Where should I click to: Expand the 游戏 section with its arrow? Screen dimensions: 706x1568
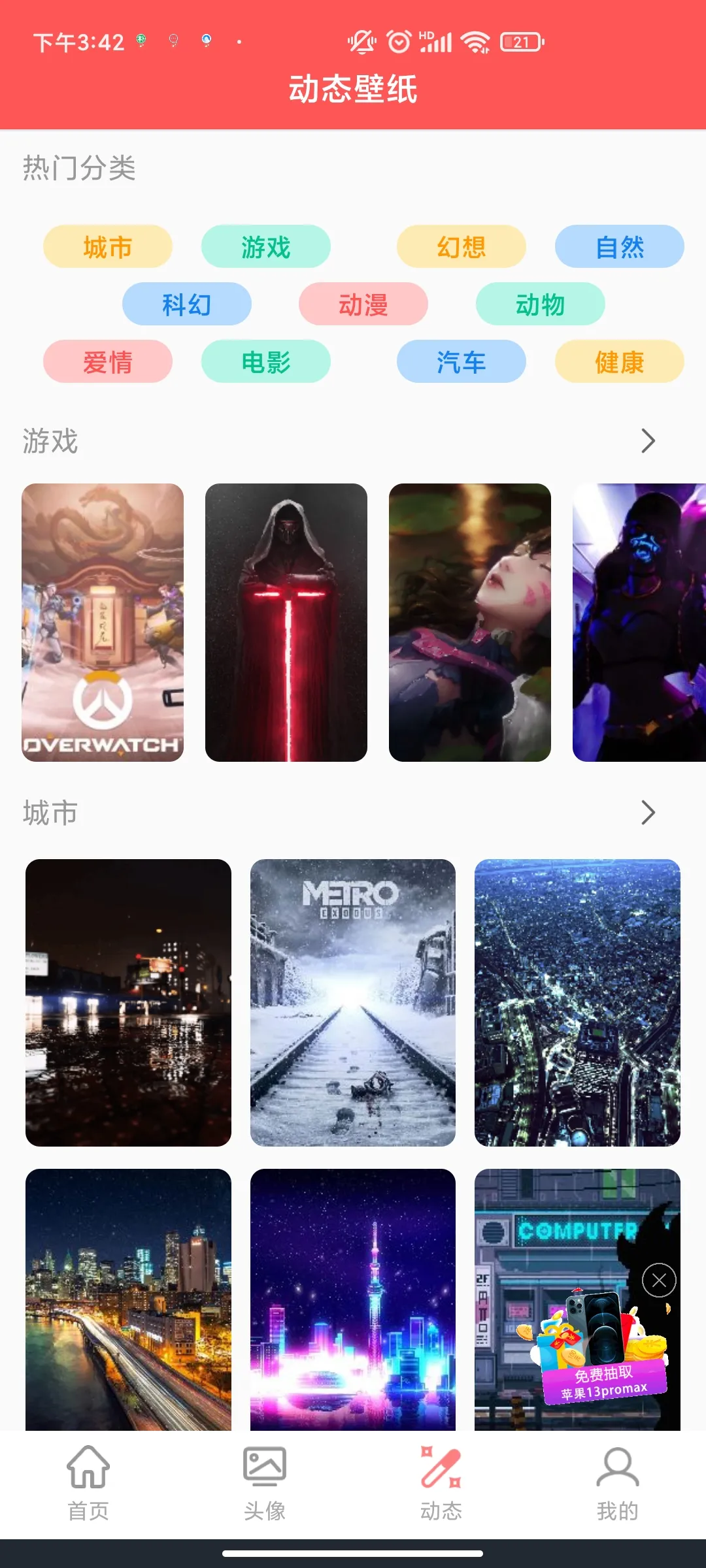click(648, 441)
